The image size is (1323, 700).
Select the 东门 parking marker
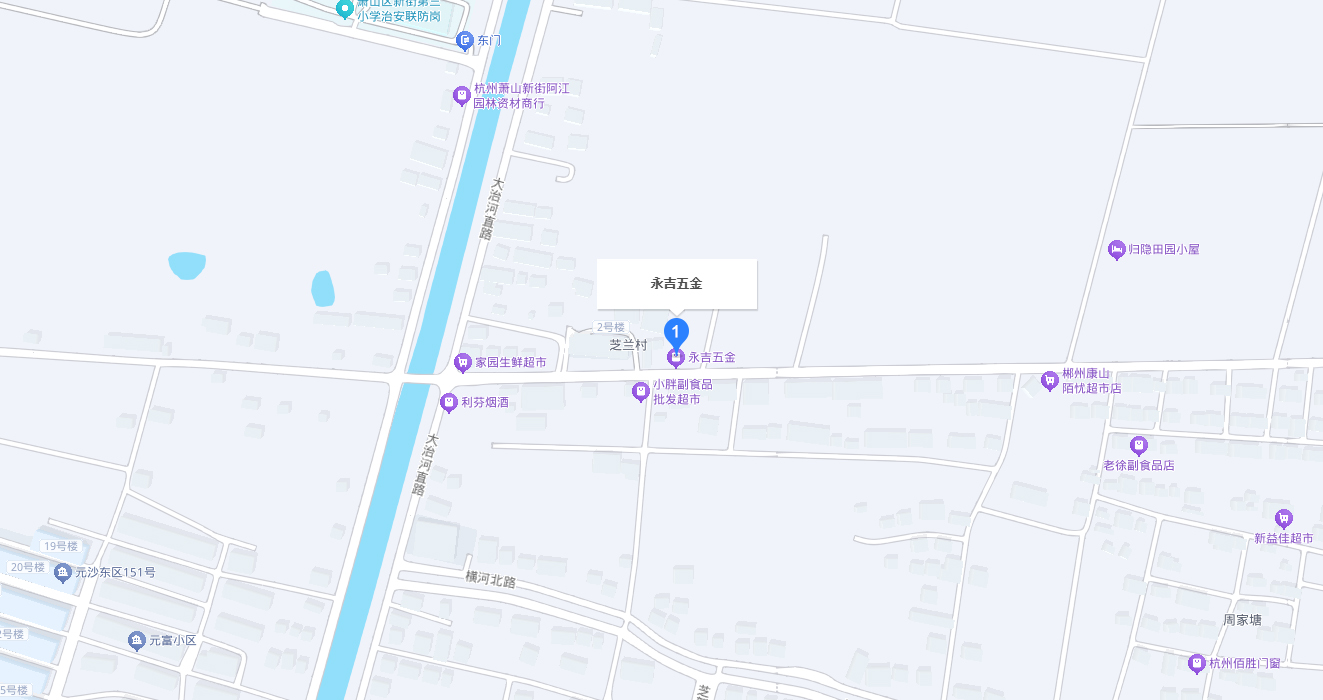point(464,41)
